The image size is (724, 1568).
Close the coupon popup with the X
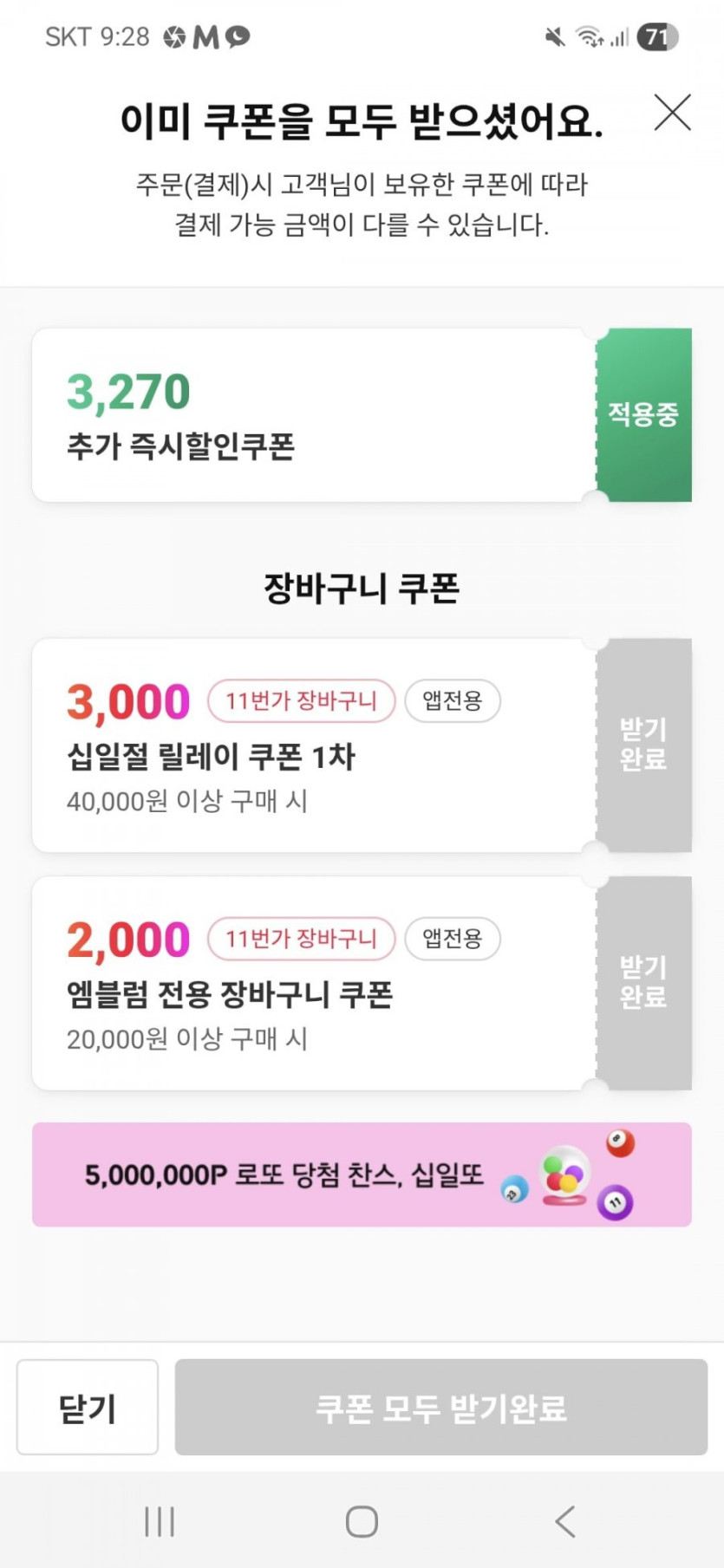tap(672, 113)
